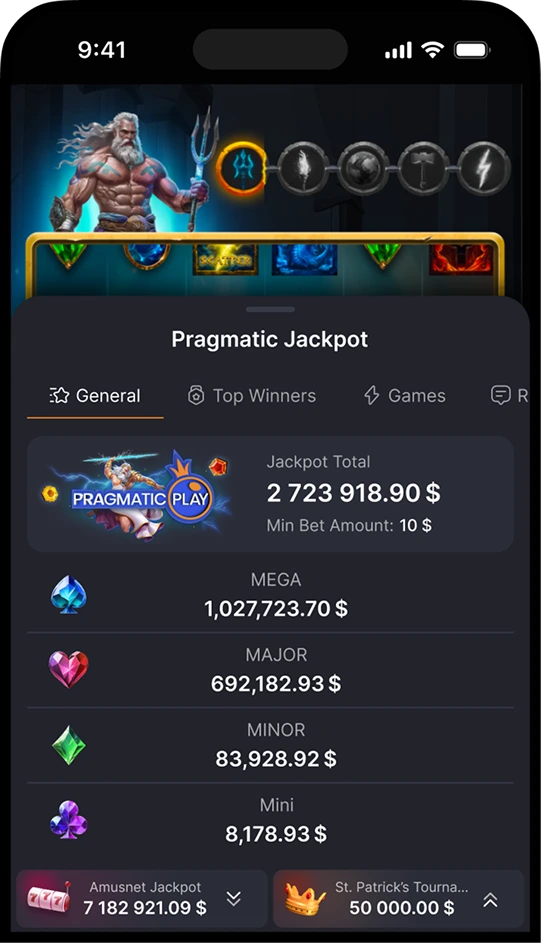The image size is (541, 943).
Task: Collapse the St. Patrick's Tournament panel
Action: (490, 900)
